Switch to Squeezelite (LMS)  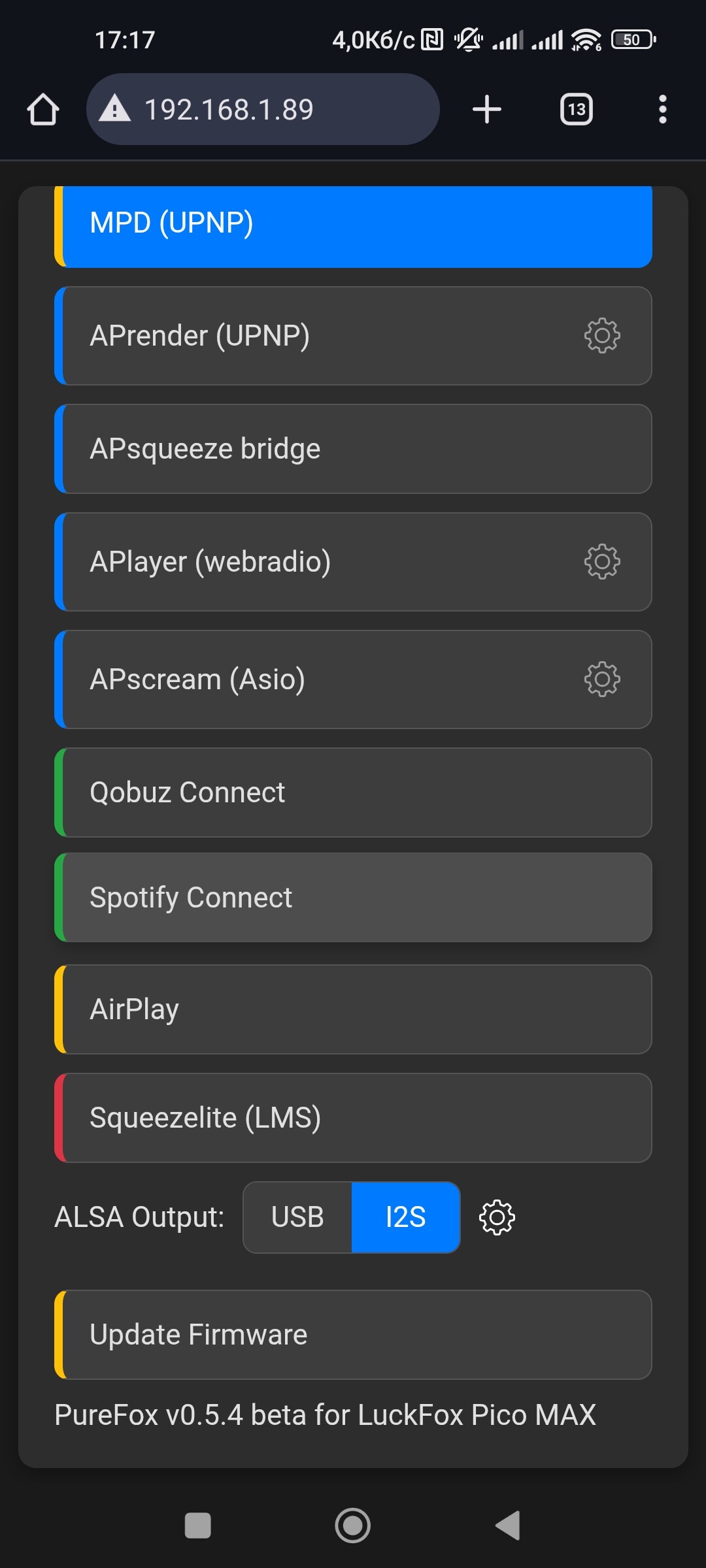[x=353, y=1118]
